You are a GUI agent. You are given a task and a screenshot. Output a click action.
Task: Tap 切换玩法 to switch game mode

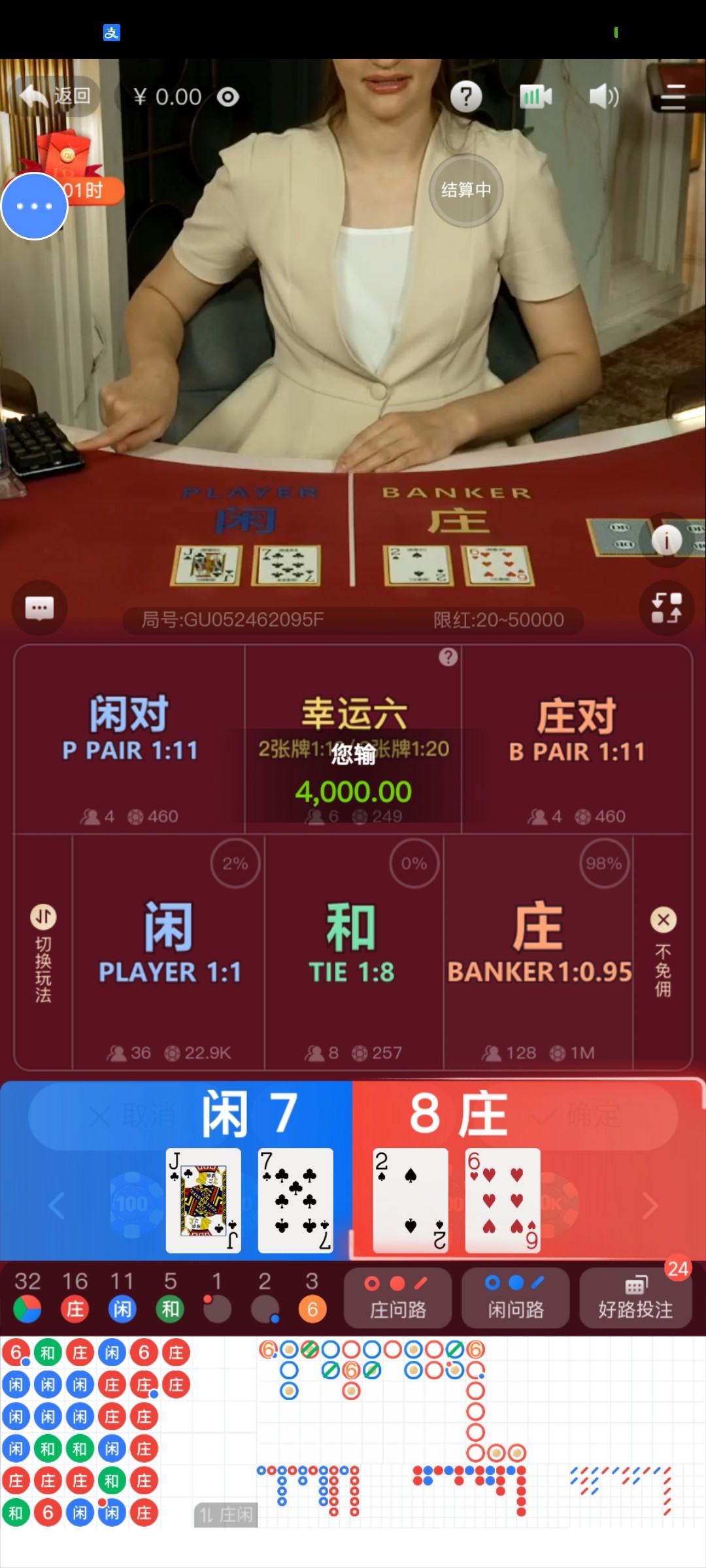pyautogui.click(x=43, y=953)
